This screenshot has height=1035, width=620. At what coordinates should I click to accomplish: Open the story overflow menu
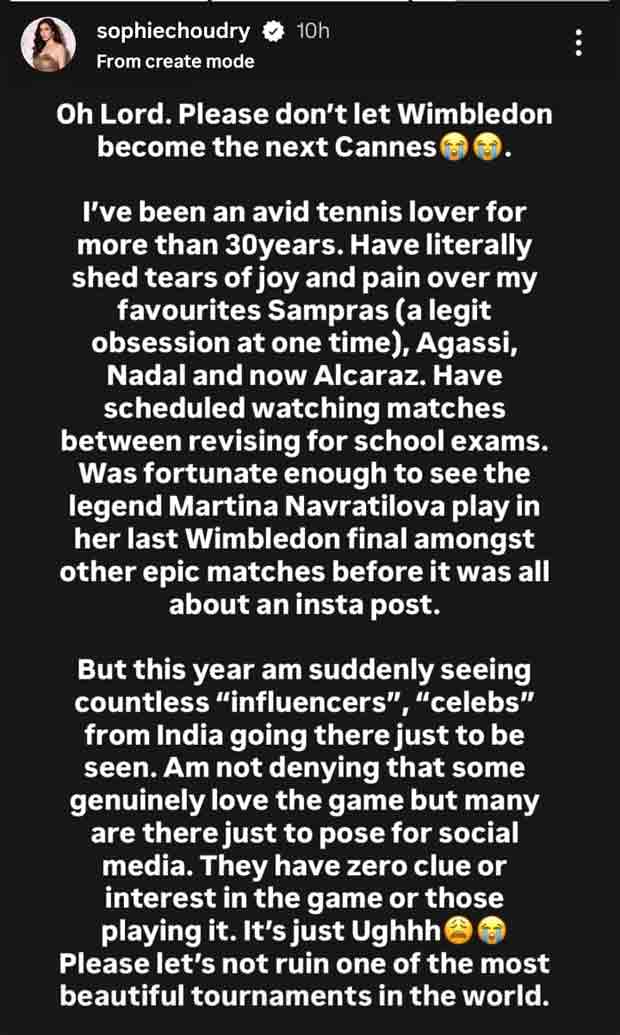click(580, 43)
